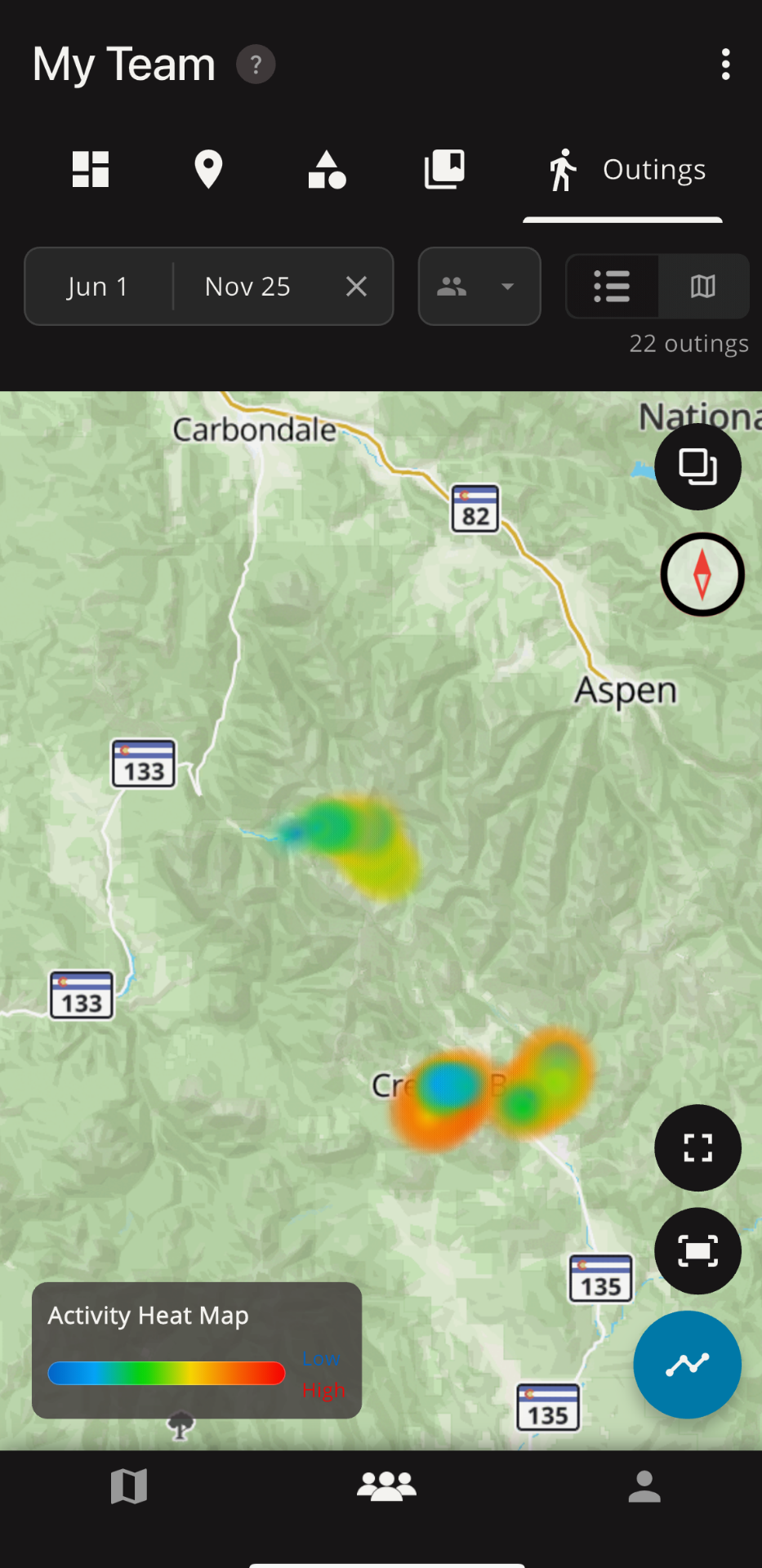Expand the map to fullscreen
This screenshot has height=1568, width=762.
click(x=698, y=1148)
